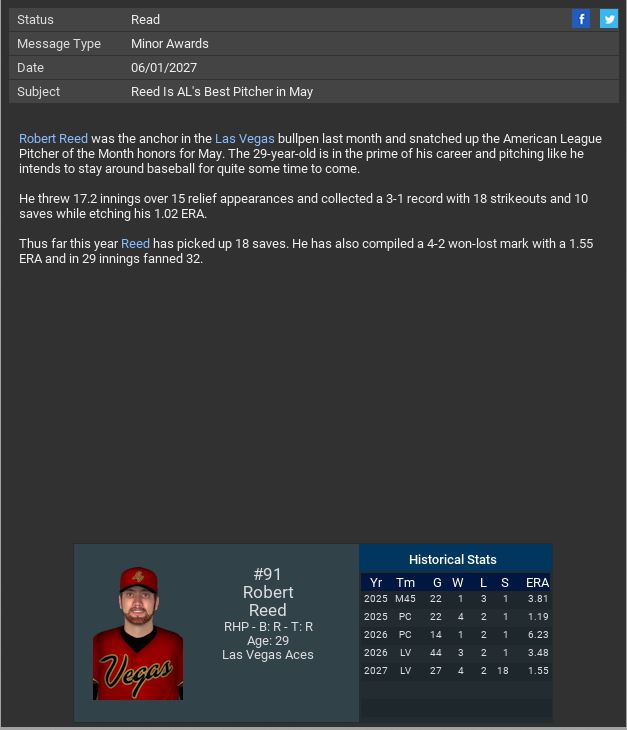Open the Las Vegas team link
This screenshot has height=730, width=627.
244,139
